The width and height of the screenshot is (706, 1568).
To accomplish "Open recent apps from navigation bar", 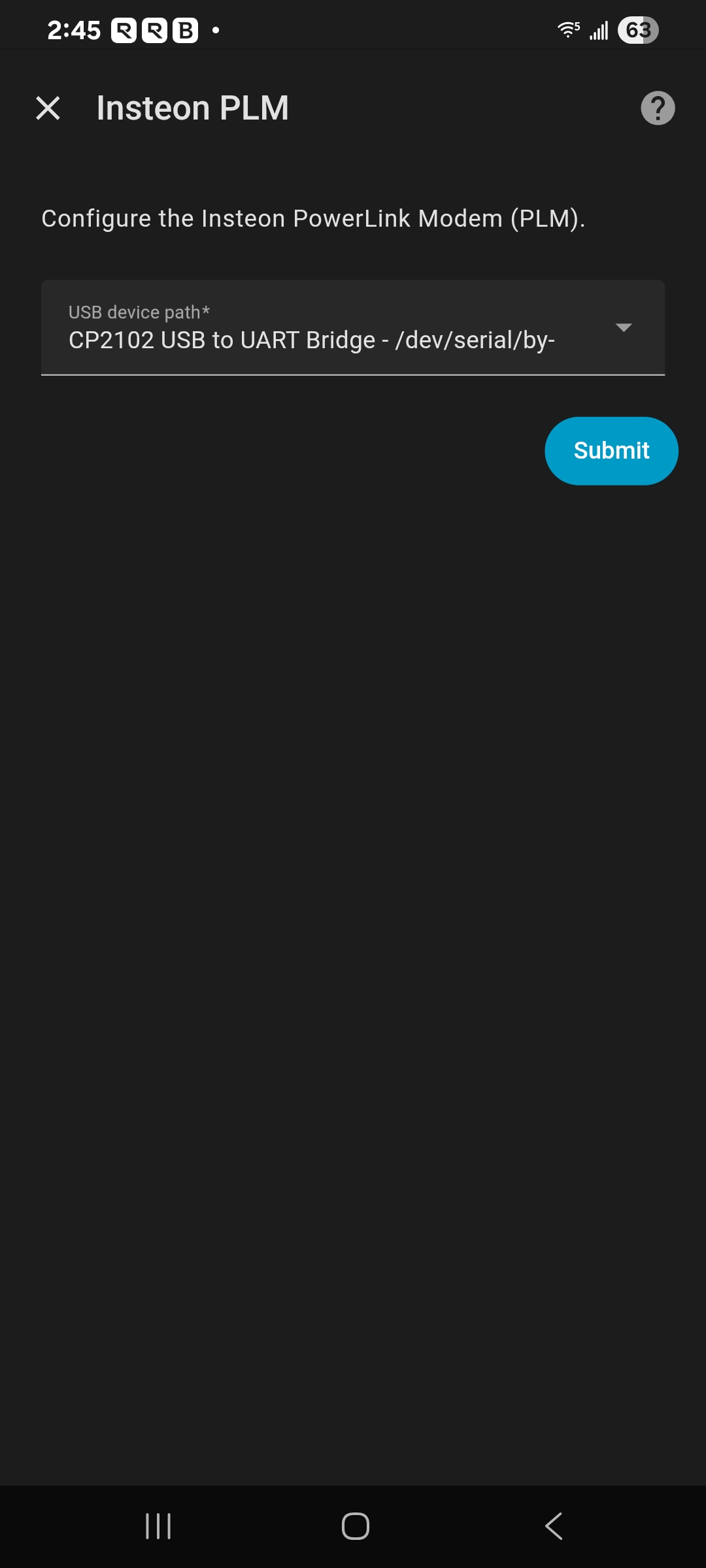I will pos(158,1526).
